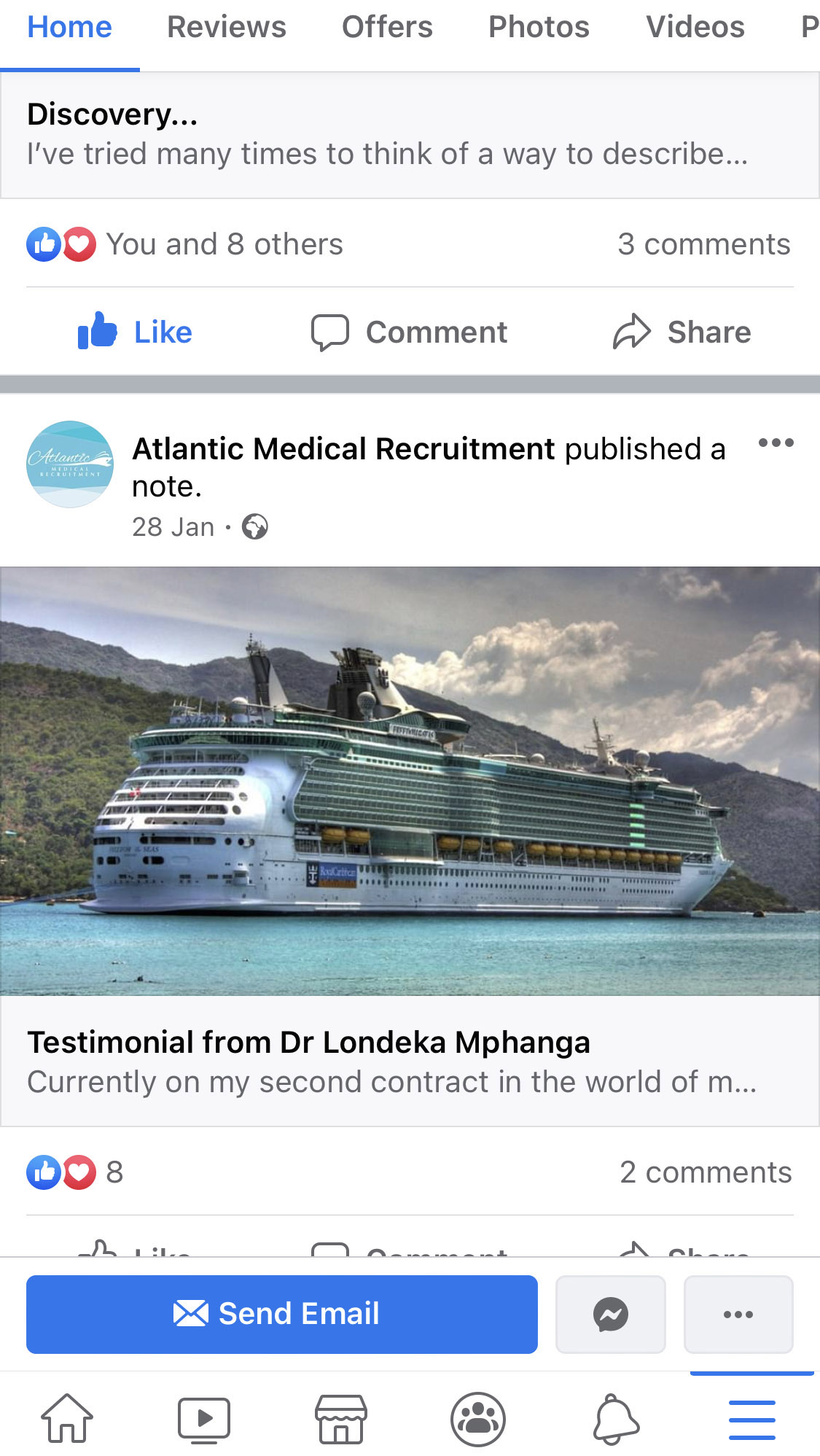
Task: Open the Reviews tab
Action: 225,26
